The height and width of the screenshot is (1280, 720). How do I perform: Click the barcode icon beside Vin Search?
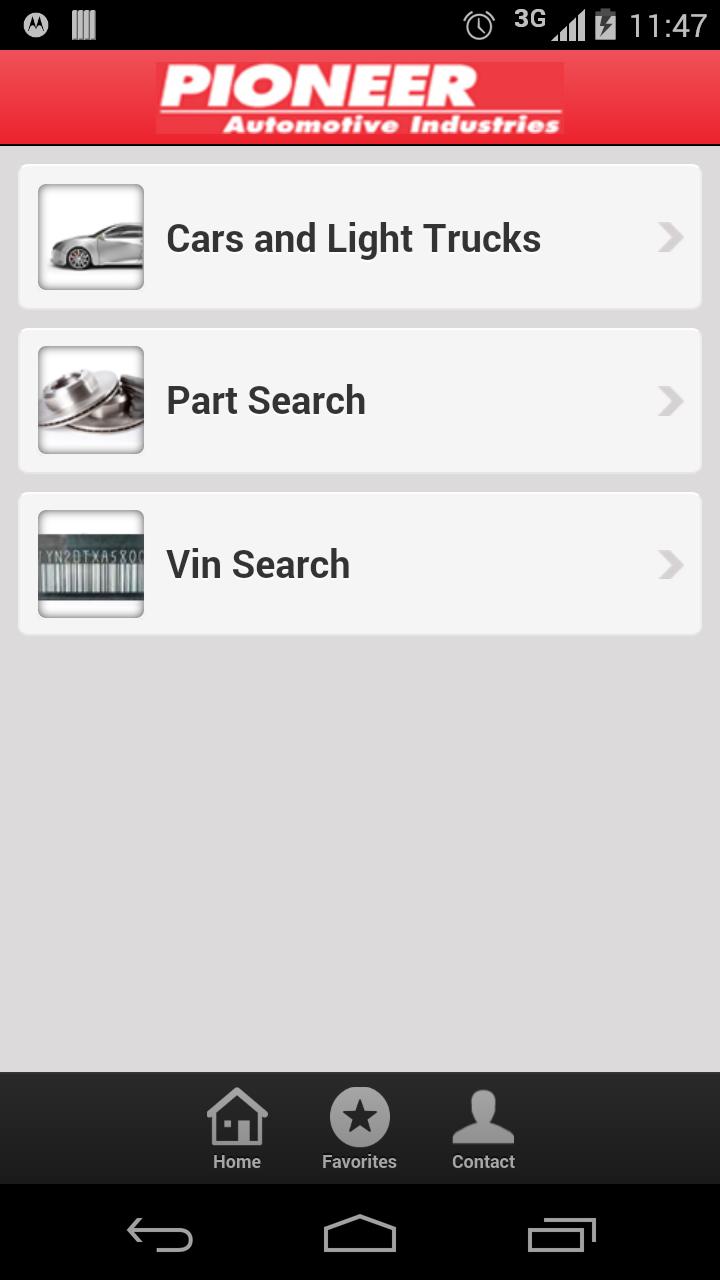(90, 563)
